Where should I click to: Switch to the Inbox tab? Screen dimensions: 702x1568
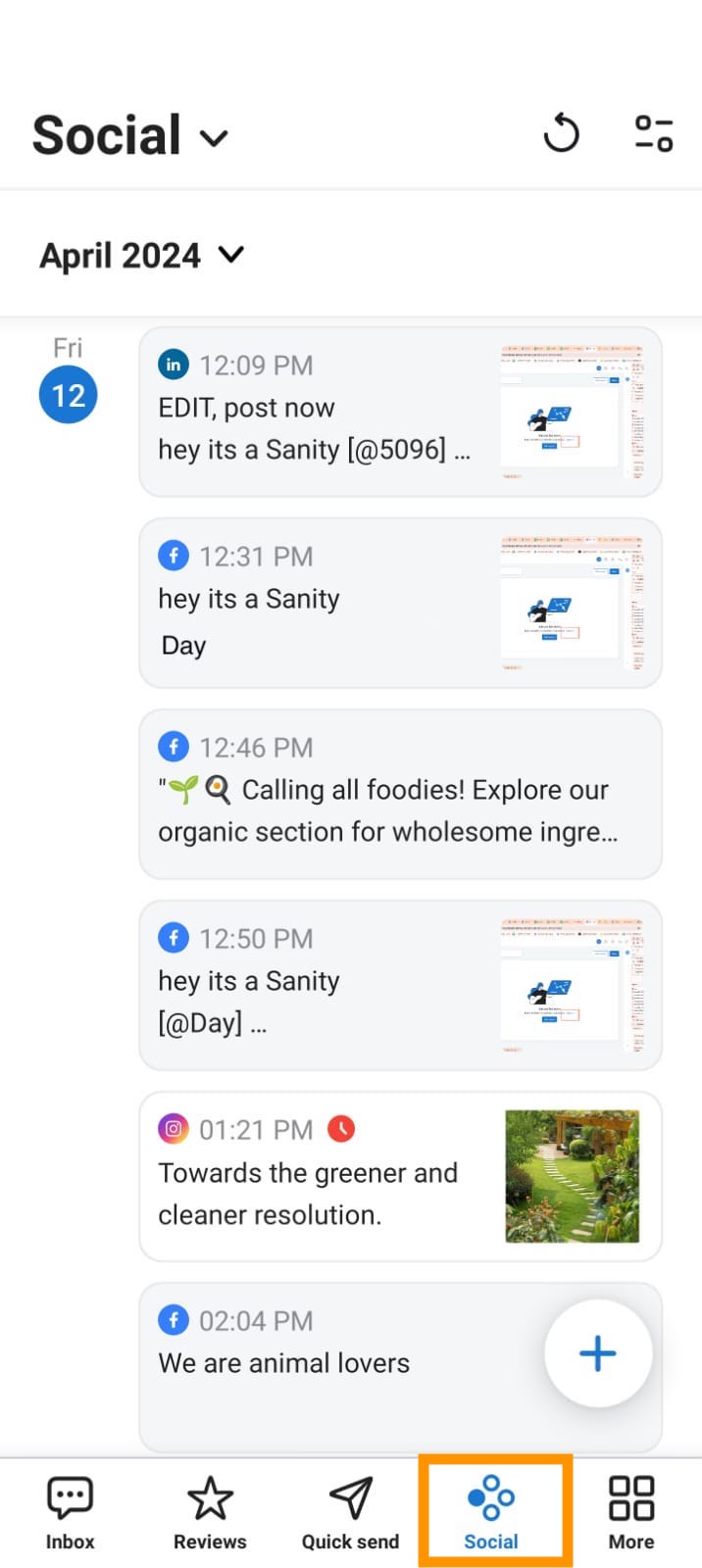pos(71,1513)
